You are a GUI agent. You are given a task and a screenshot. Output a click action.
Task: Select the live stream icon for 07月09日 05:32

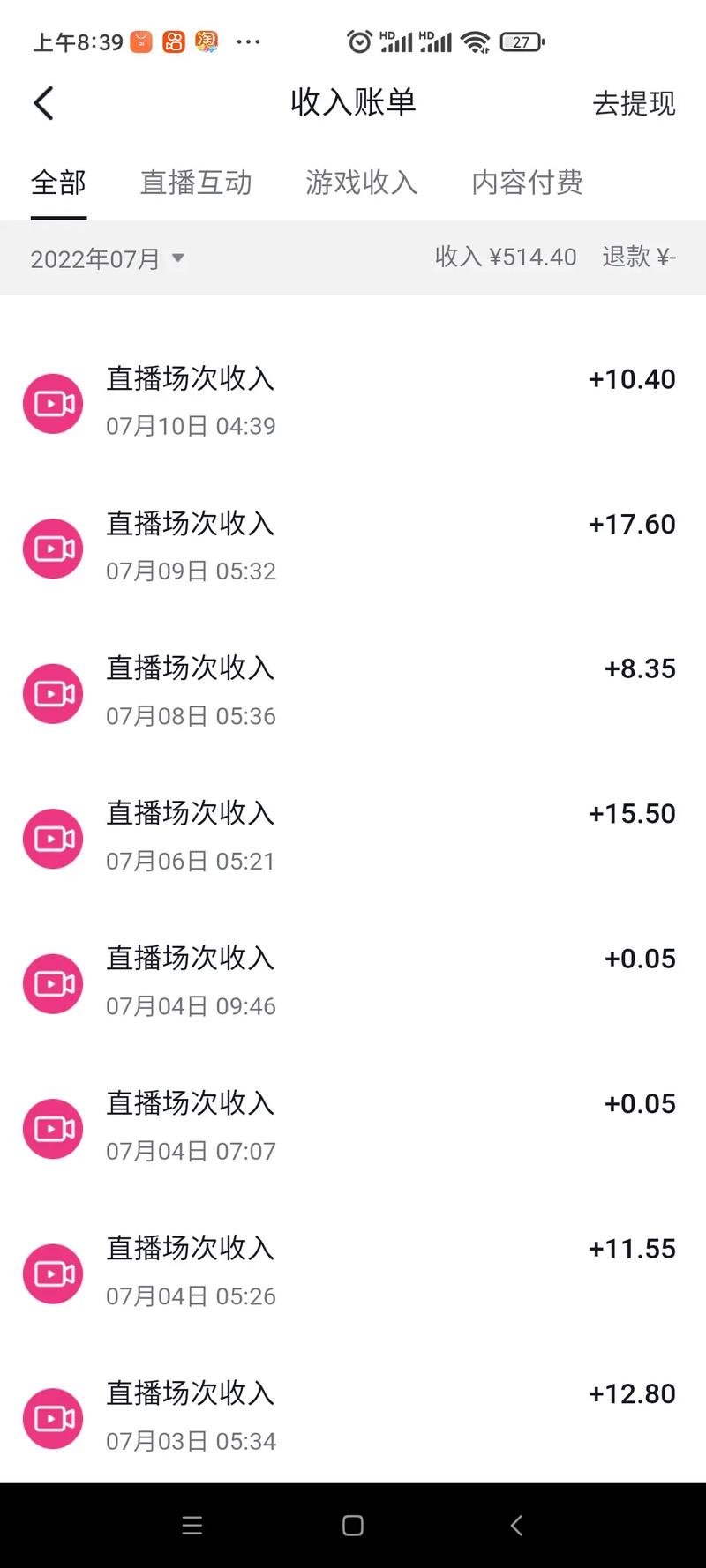53,548
